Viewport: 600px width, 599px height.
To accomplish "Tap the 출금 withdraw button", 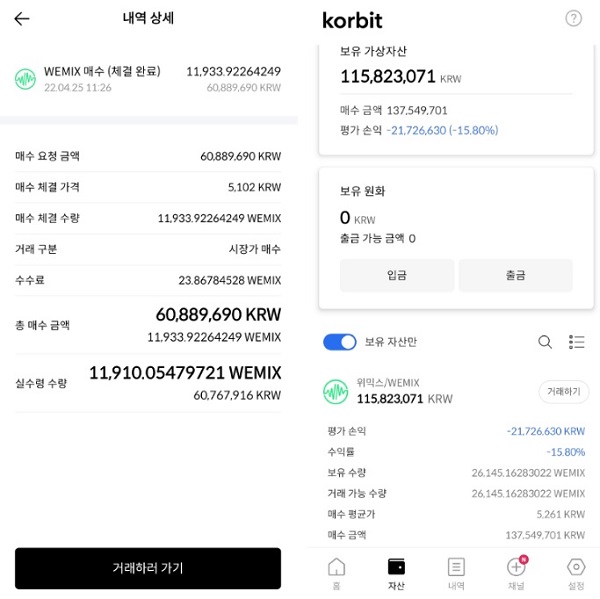I will pyautogui.click(x=515, y=275).
